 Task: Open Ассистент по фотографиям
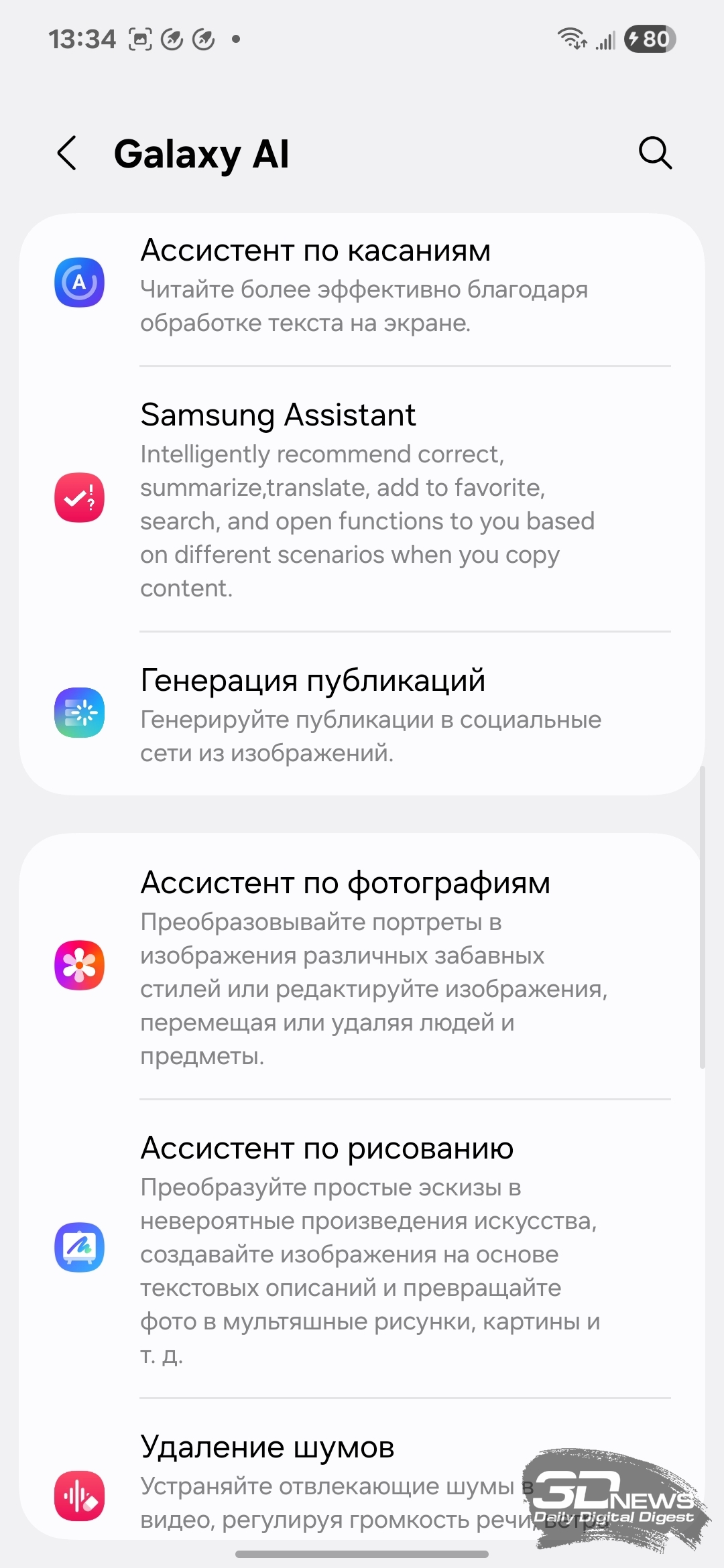tap(362, 966)
